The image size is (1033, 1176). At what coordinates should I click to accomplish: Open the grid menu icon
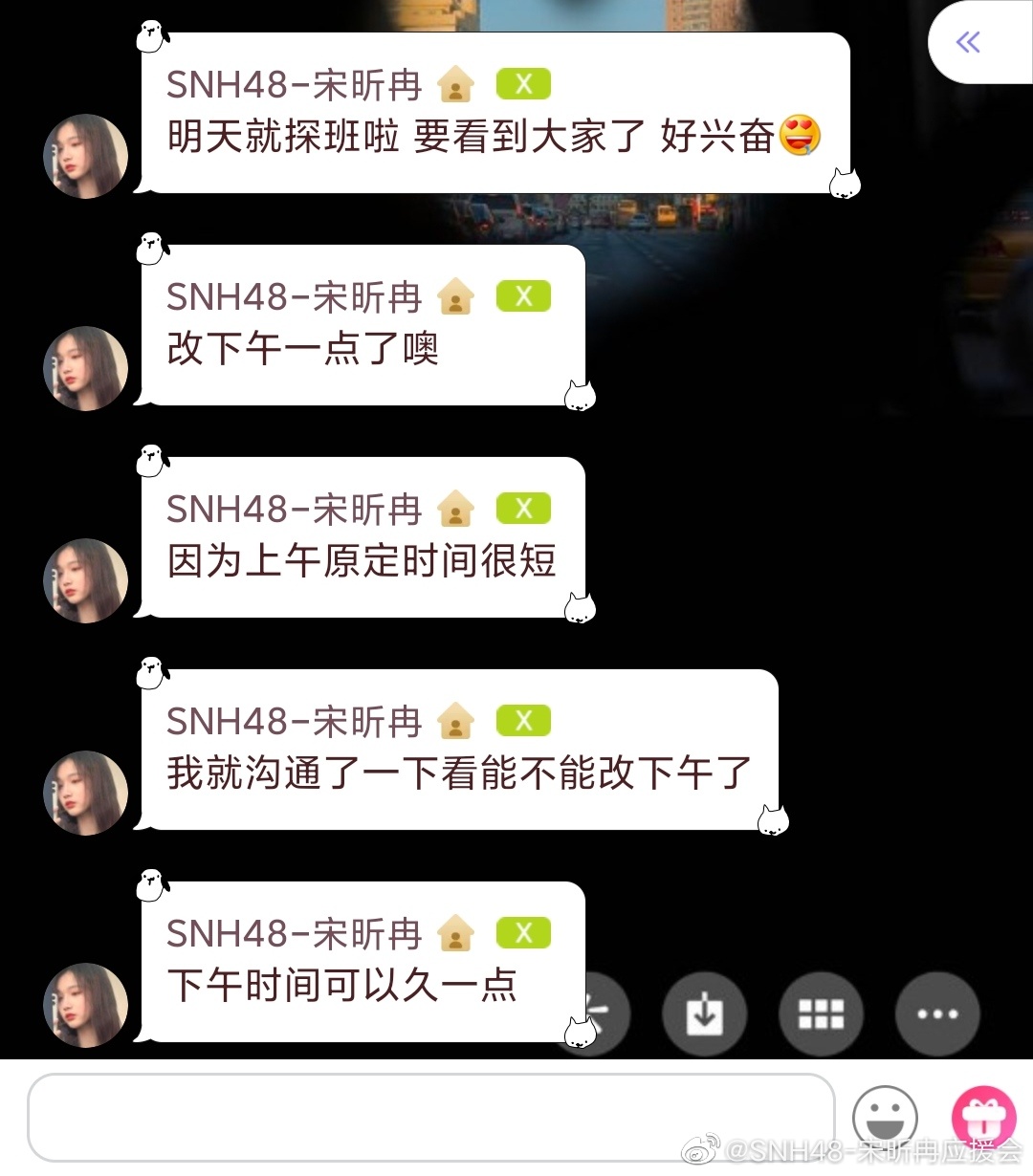821,1013
